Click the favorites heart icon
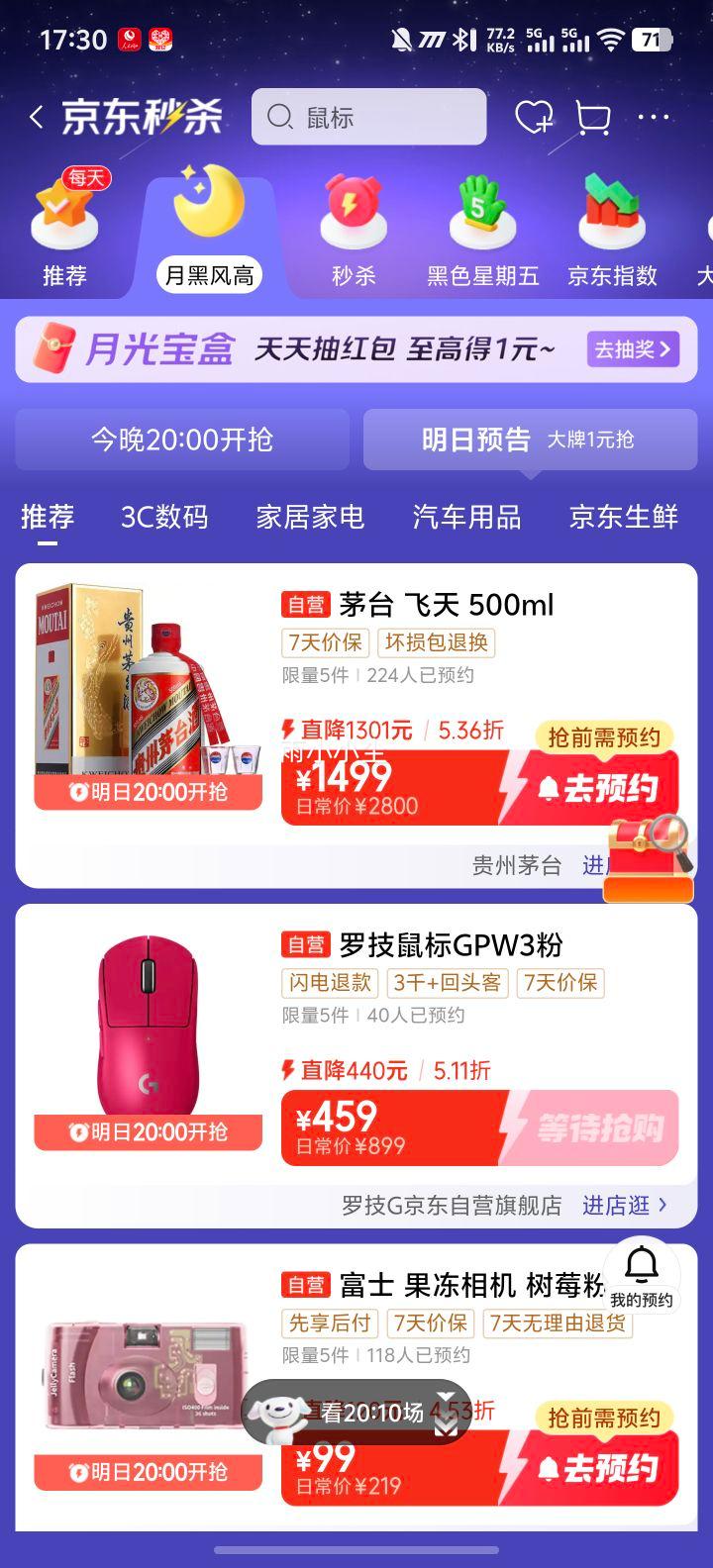 click(535, 117)
